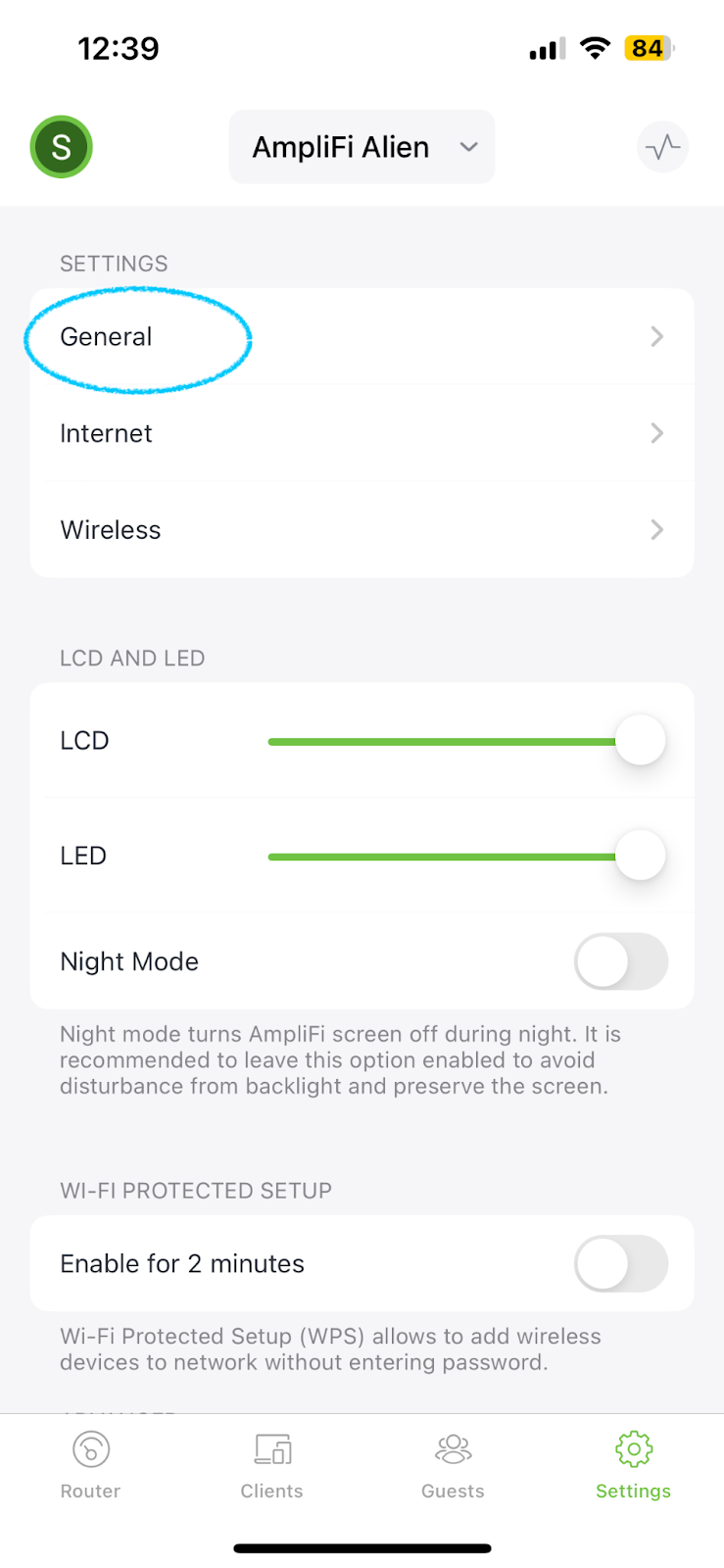Open the S profile avatar
The image size is (724, 1568).
61,147
